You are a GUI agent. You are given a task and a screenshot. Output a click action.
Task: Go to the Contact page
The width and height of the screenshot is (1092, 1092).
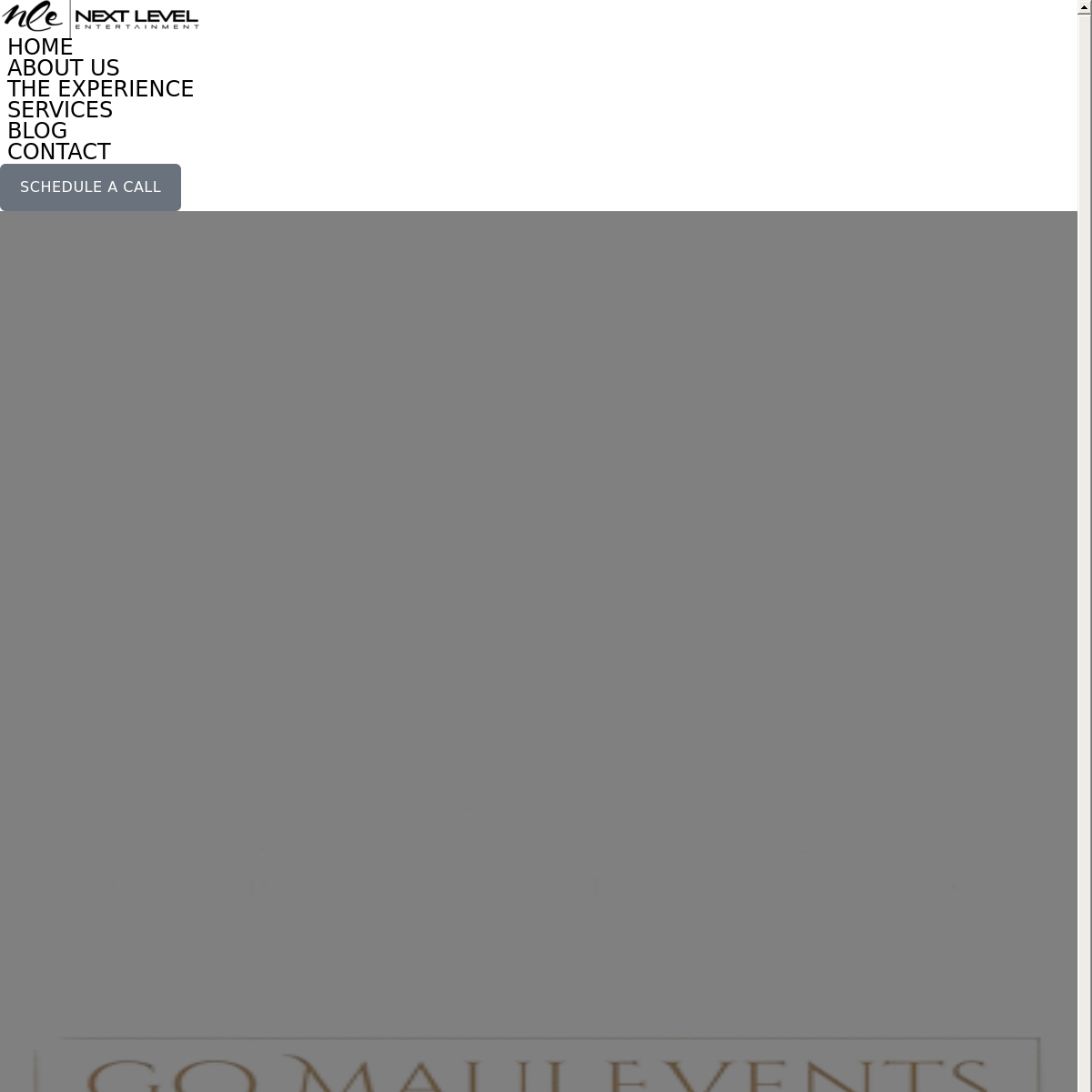(x=59, y=152)
